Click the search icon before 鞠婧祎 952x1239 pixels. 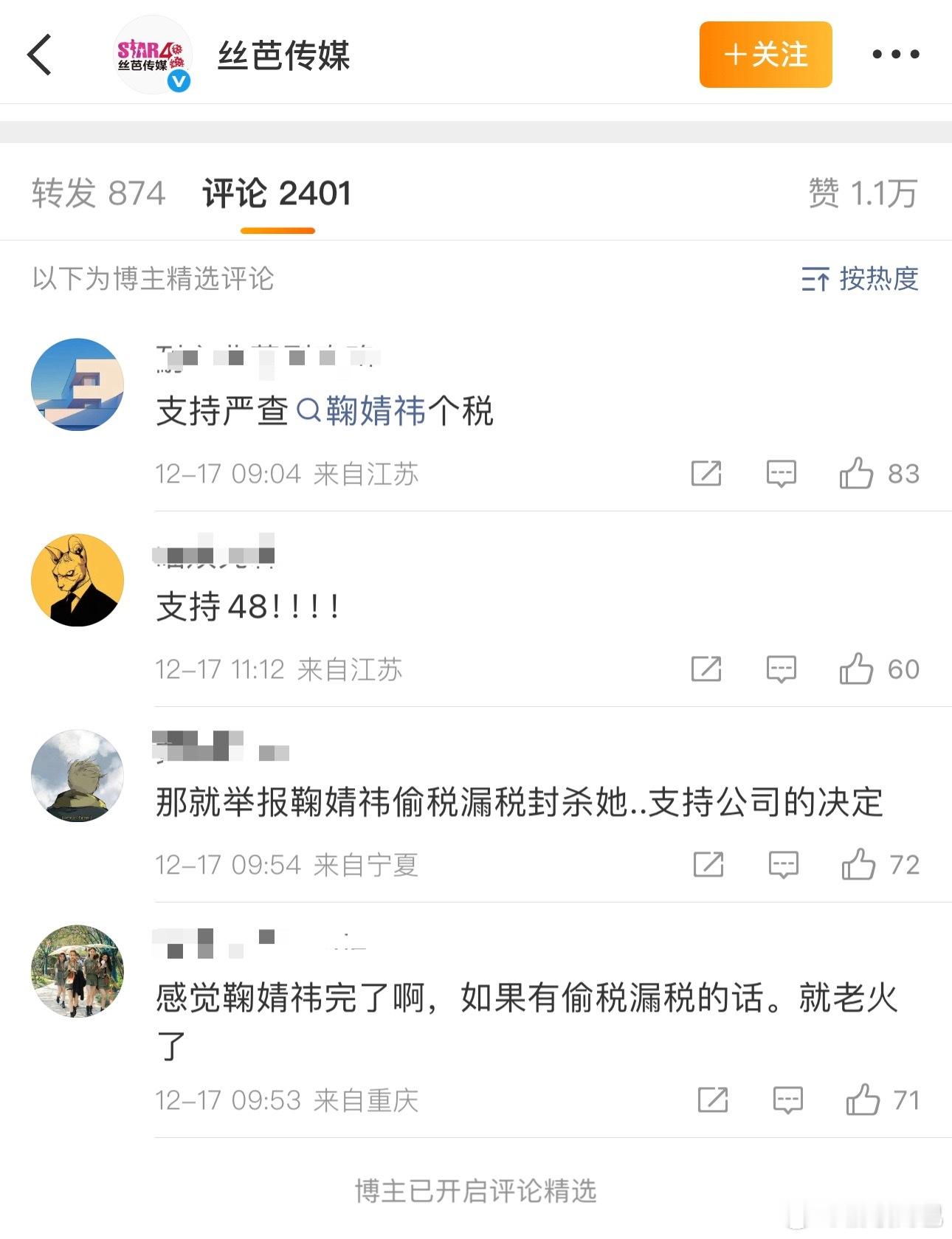308,413
